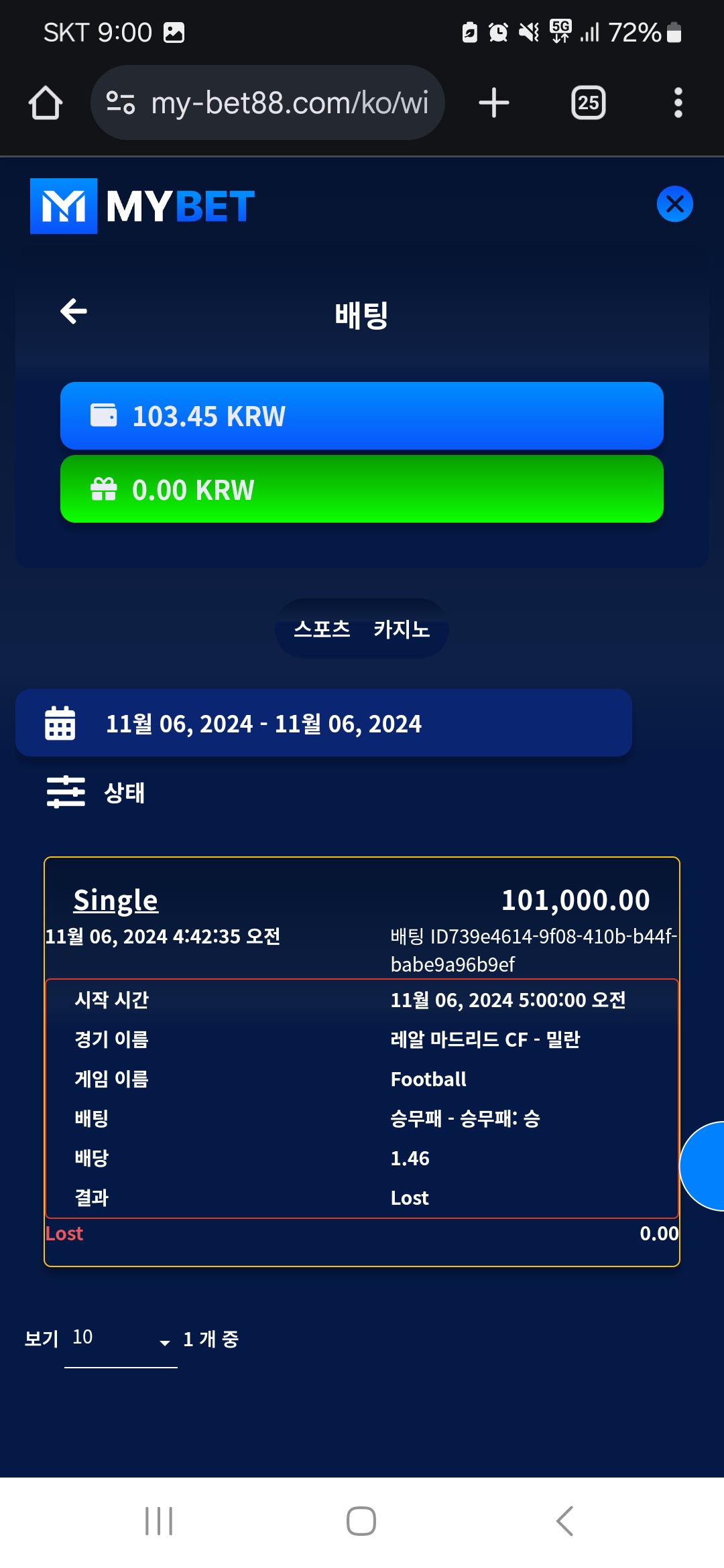This screenshot has width=724, height=1568.
Task: Open the date range picker
Action: [x=323, y=723]
